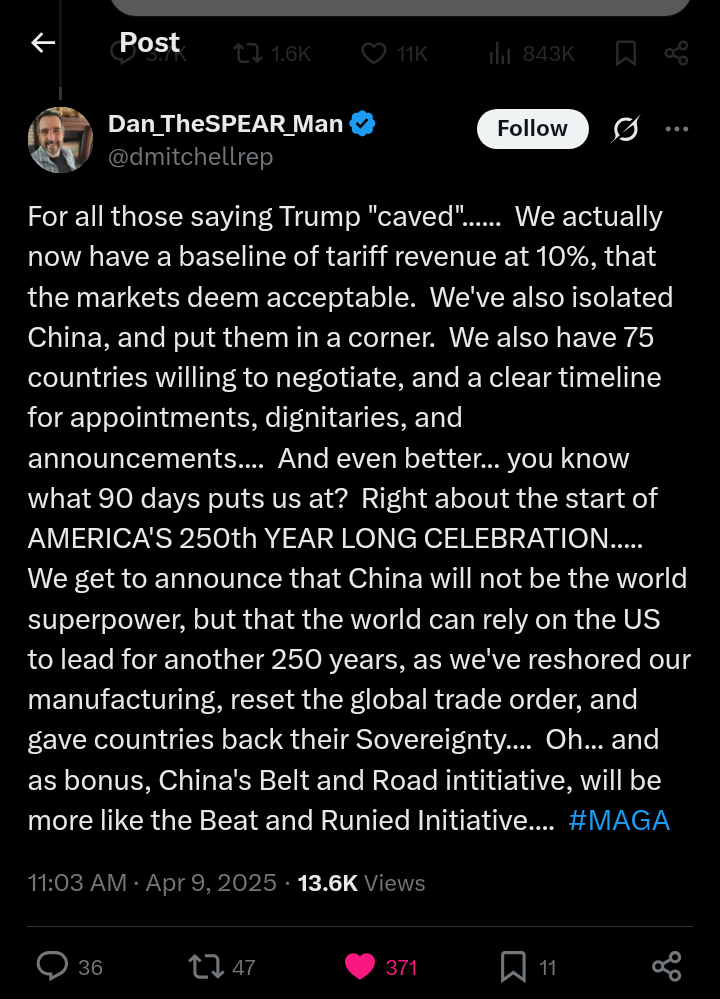This screenshot has width=720, height=999.
Task: Bookmark the post with 11 bookmarks
Action: (513, 966)
